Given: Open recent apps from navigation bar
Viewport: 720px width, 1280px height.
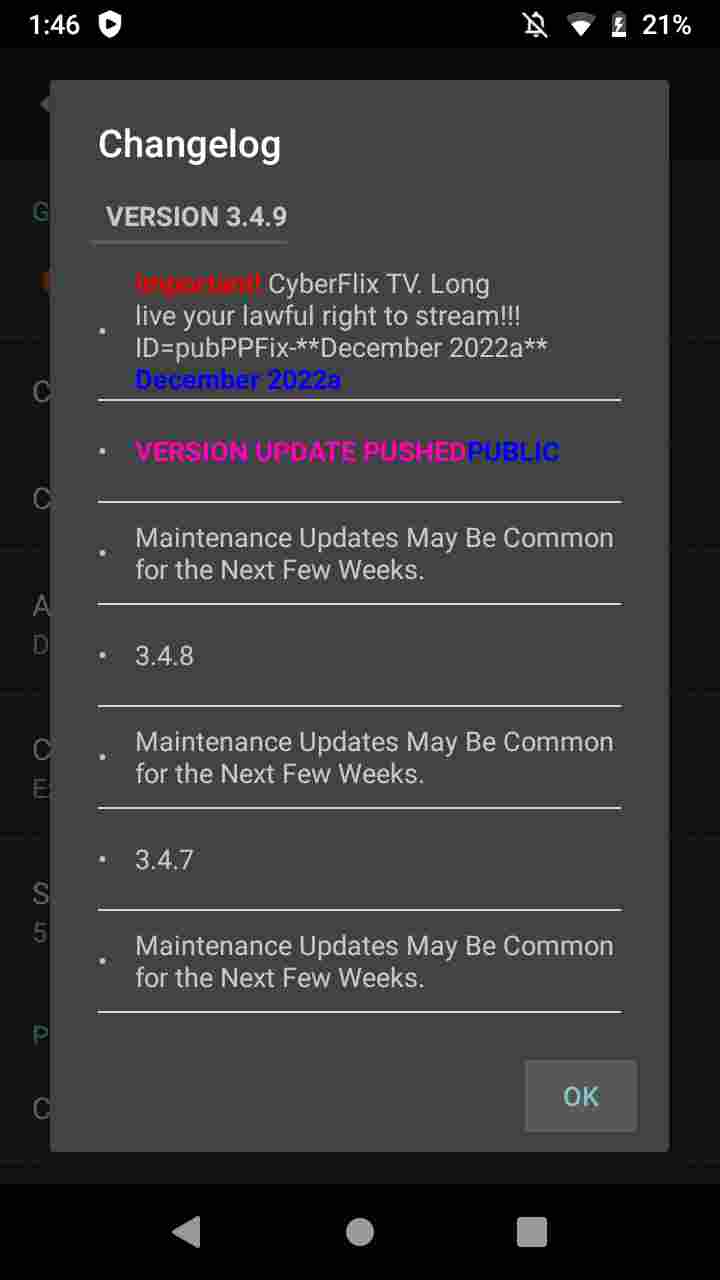Looking at the screenshot, I should pyautogui.click(x=532, y=1232).
